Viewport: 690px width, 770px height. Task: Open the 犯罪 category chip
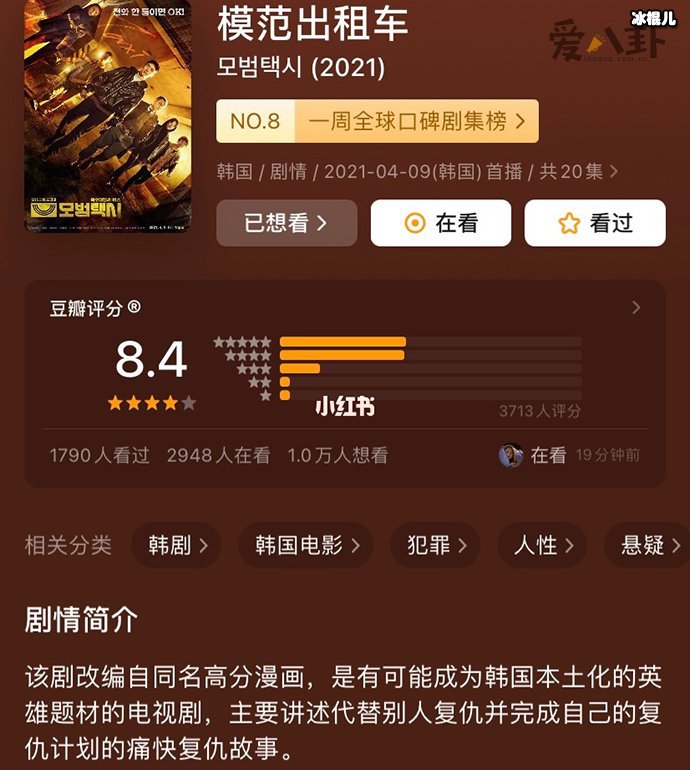[434, 545]
